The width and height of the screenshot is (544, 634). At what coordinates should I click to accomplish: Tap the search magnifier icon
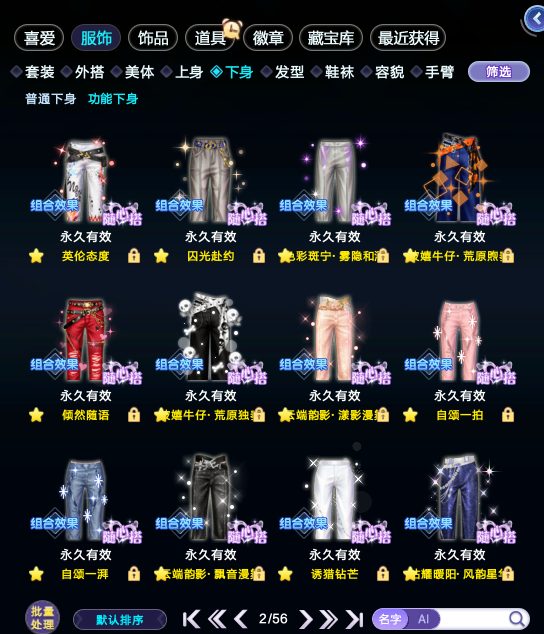[x=516, y=619]
